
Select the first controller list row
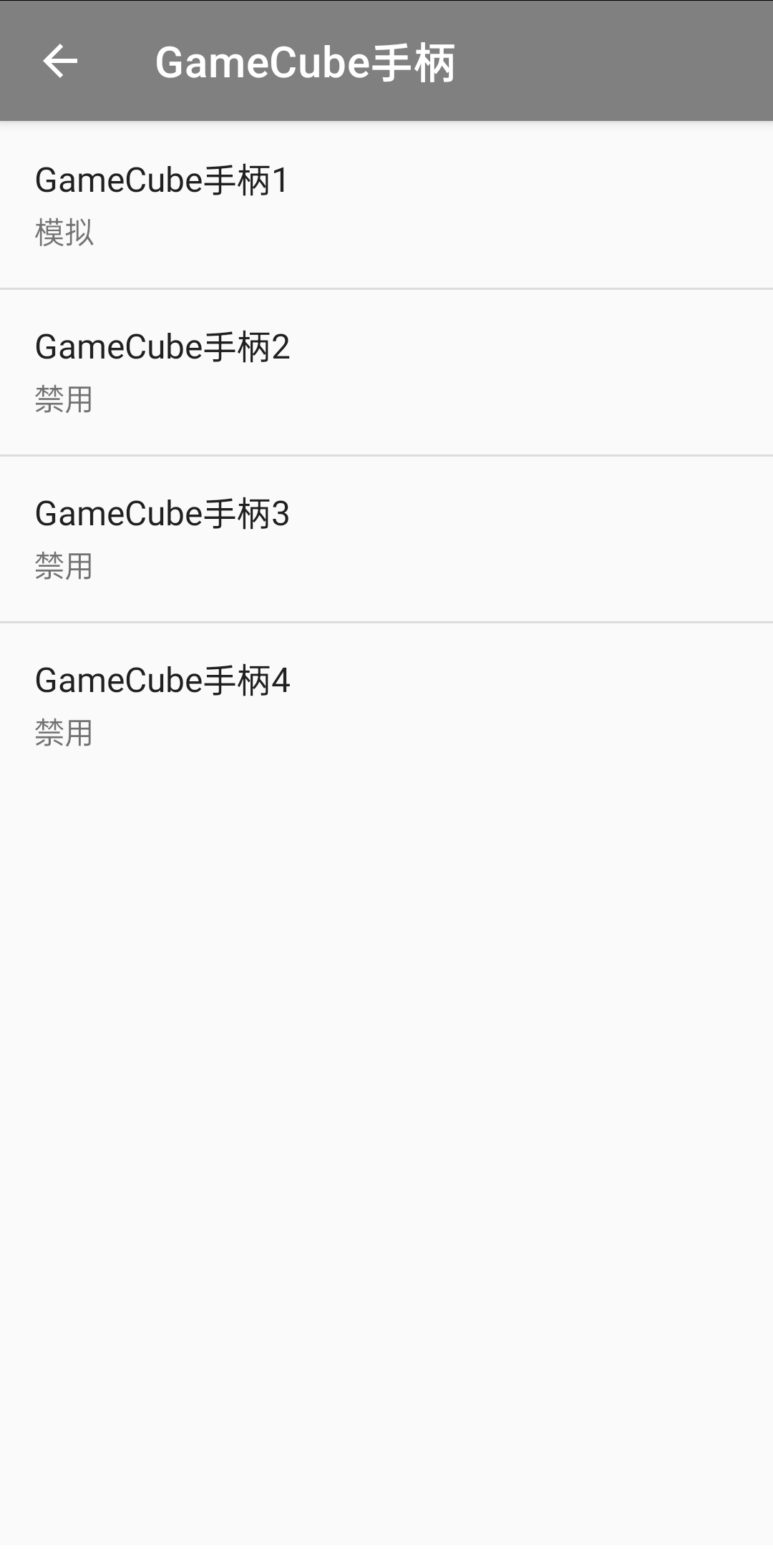pyautogui.click(x=386, y=204)
